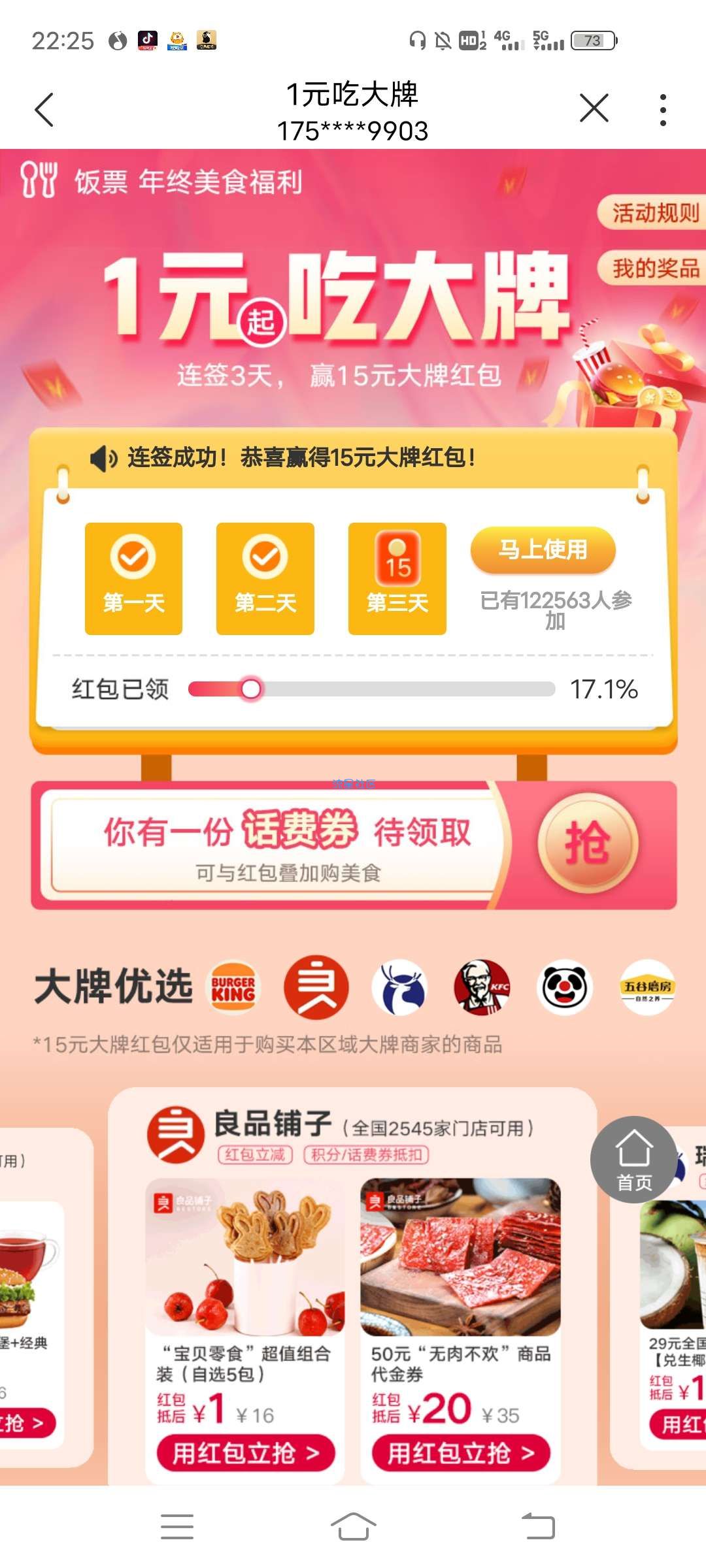Select the blue deer brand logo

click(399, 988)
